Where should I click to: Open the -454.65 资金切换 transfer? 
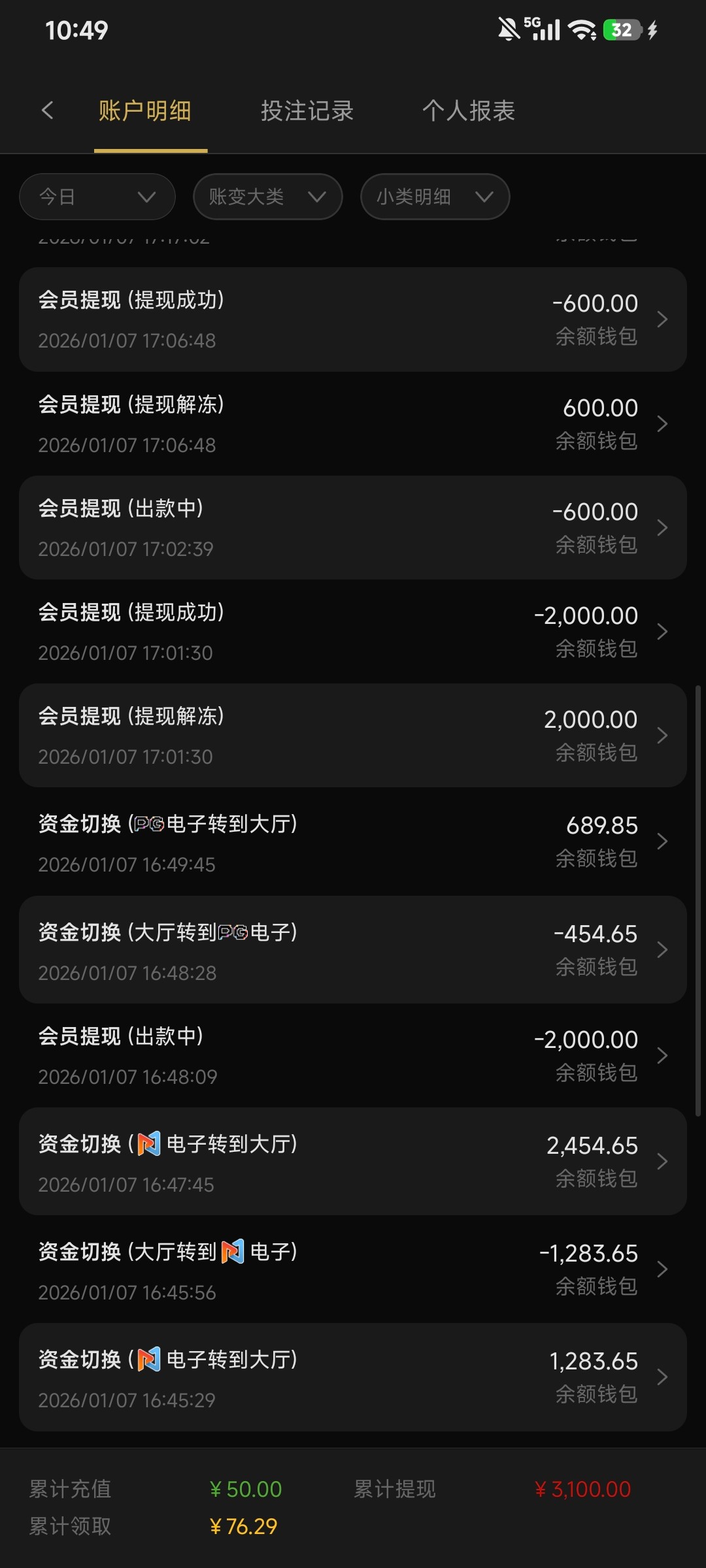tap(353, 950)
